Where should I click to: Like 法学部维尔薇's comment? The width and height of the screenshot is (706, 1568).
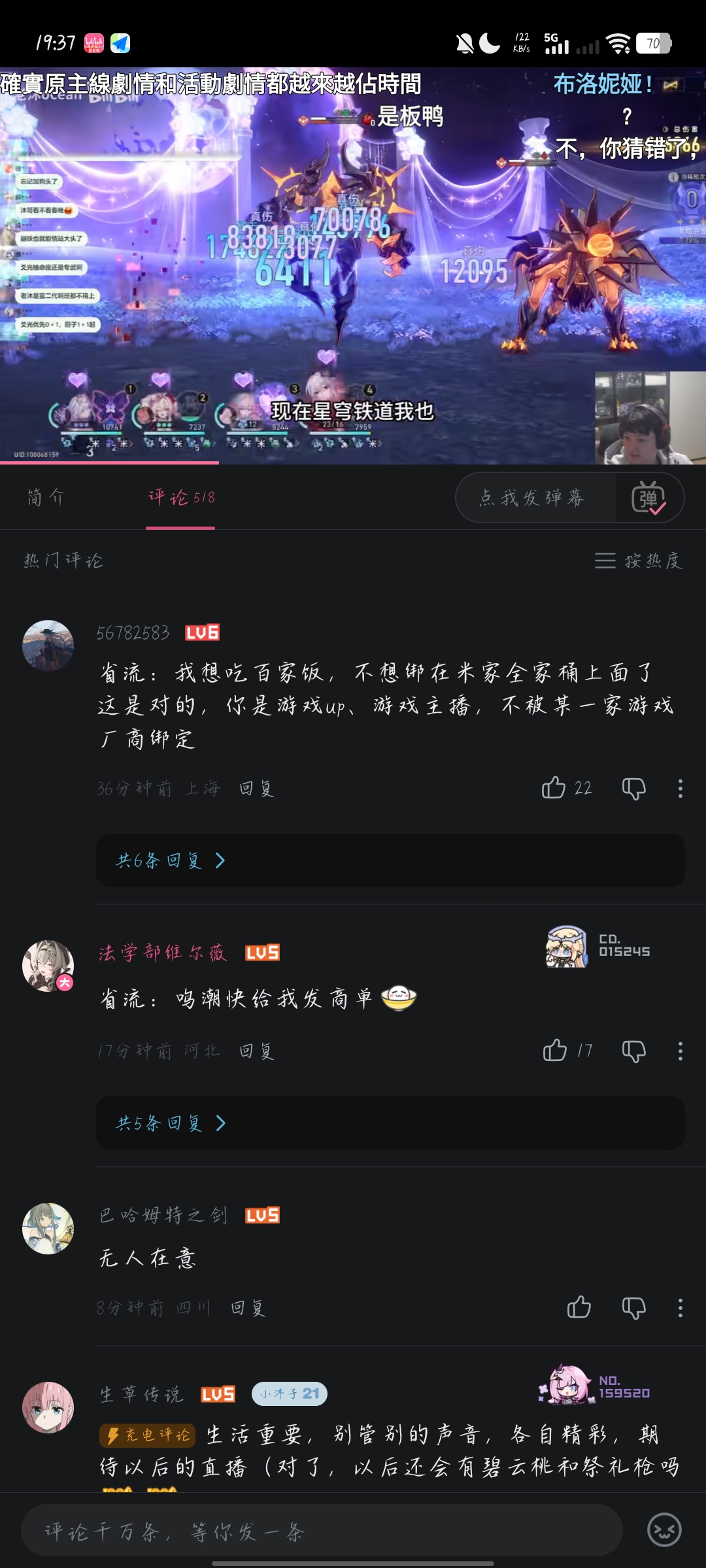click(555, 1051)
